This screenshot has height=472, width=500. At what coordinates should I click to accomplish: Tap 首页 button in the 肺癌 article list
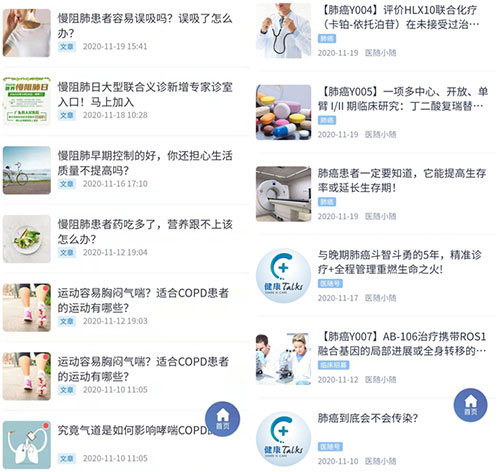click(470, 405)
